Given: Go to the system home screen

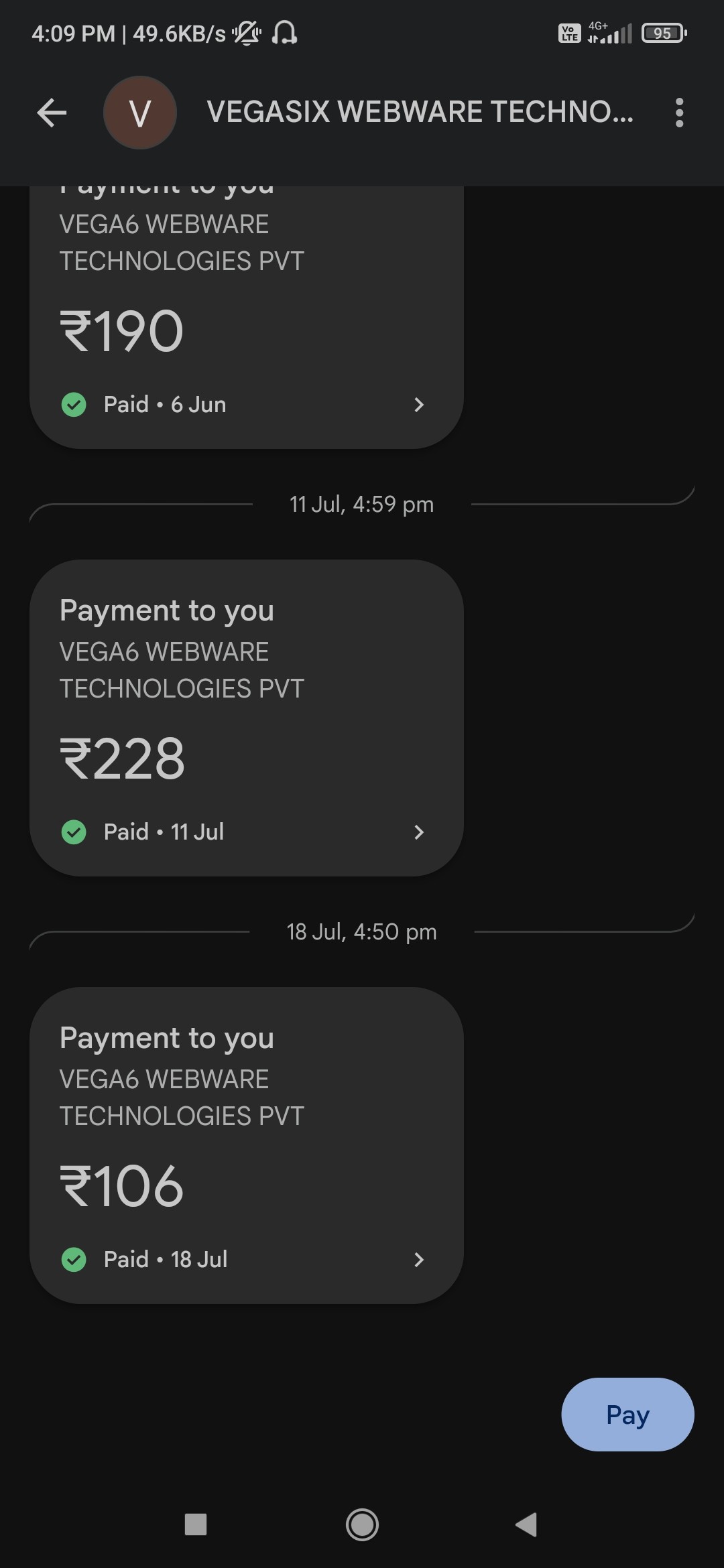Looking at the screenshot, I should [x=362, y=1525].
